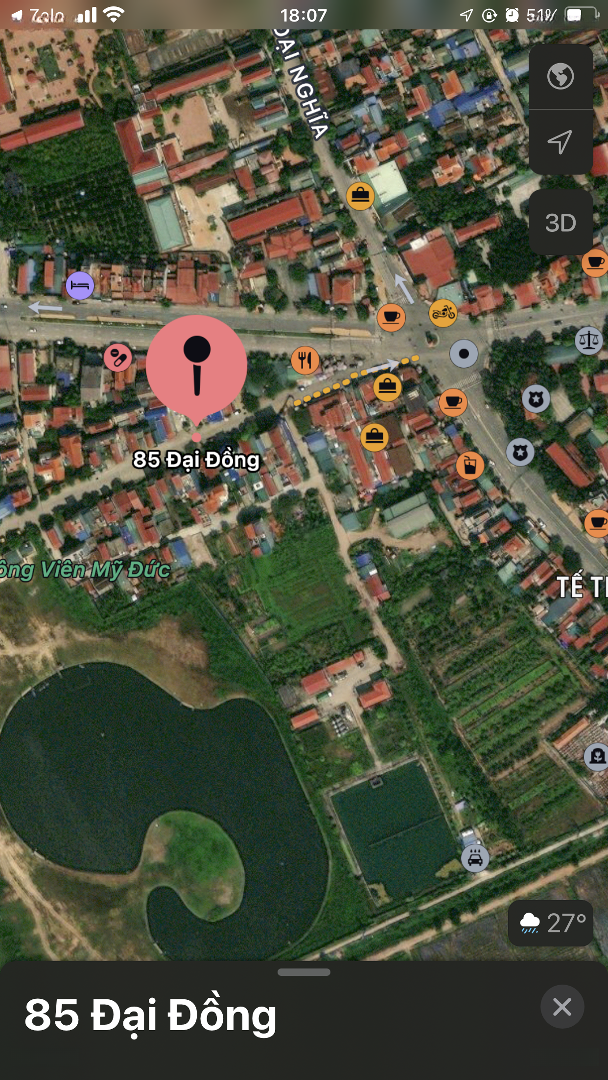Tap the pink pharmacy pill marker
Screen dimensions: 608x1080
117,357
